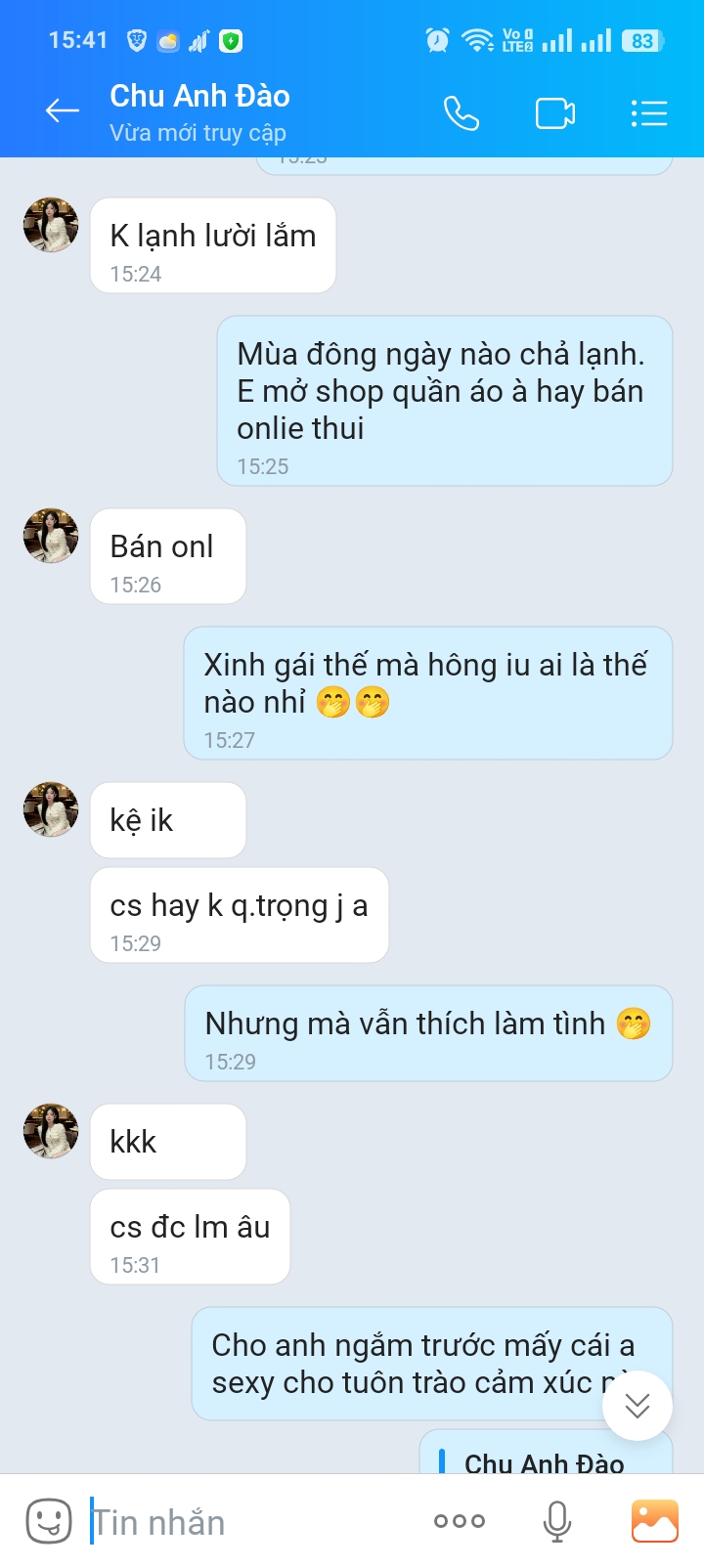Screen dimensions: 704x1568
Task: Jump to the latest messages
Action: [638, 1406]
